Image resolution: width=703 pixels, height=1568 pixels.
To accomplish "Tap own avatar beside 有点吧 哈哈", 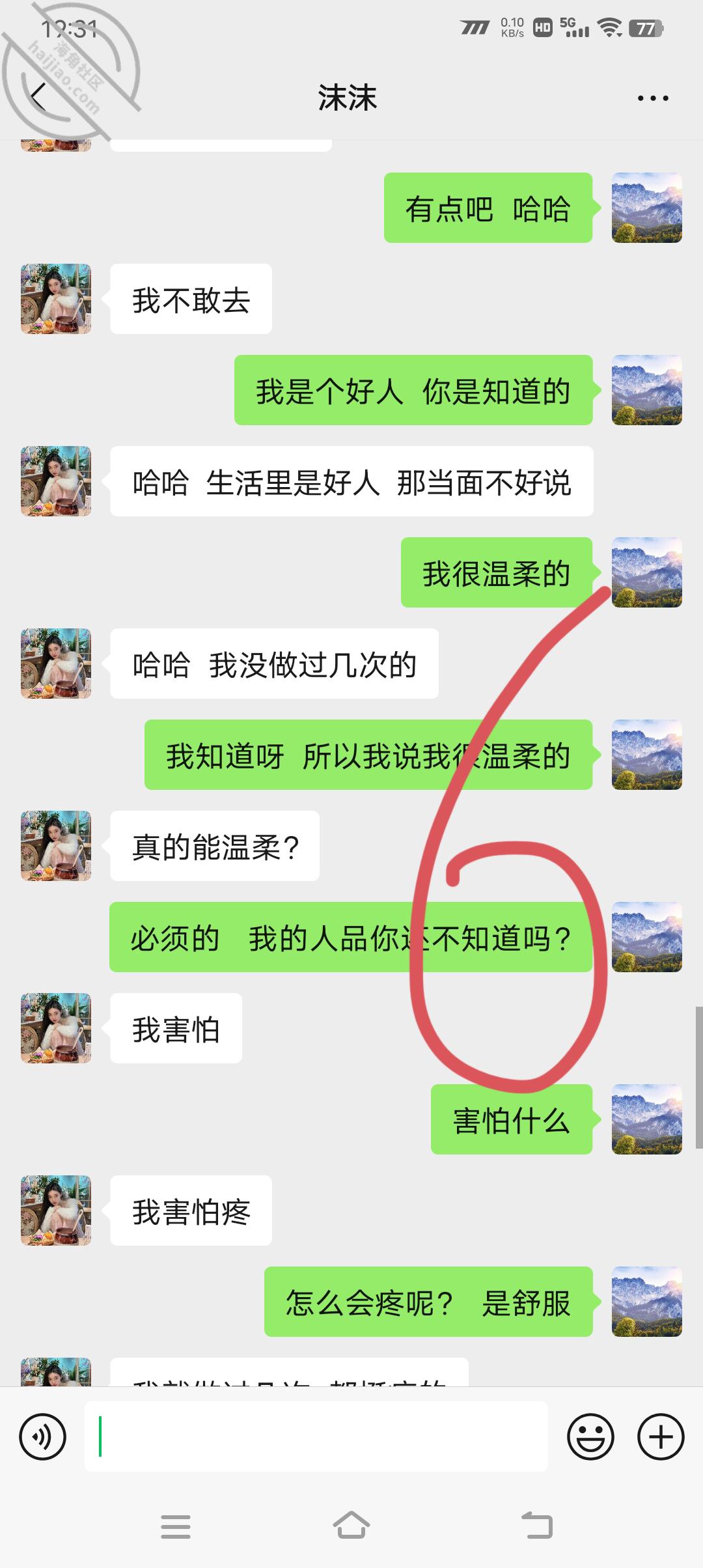I will (647, 208).
